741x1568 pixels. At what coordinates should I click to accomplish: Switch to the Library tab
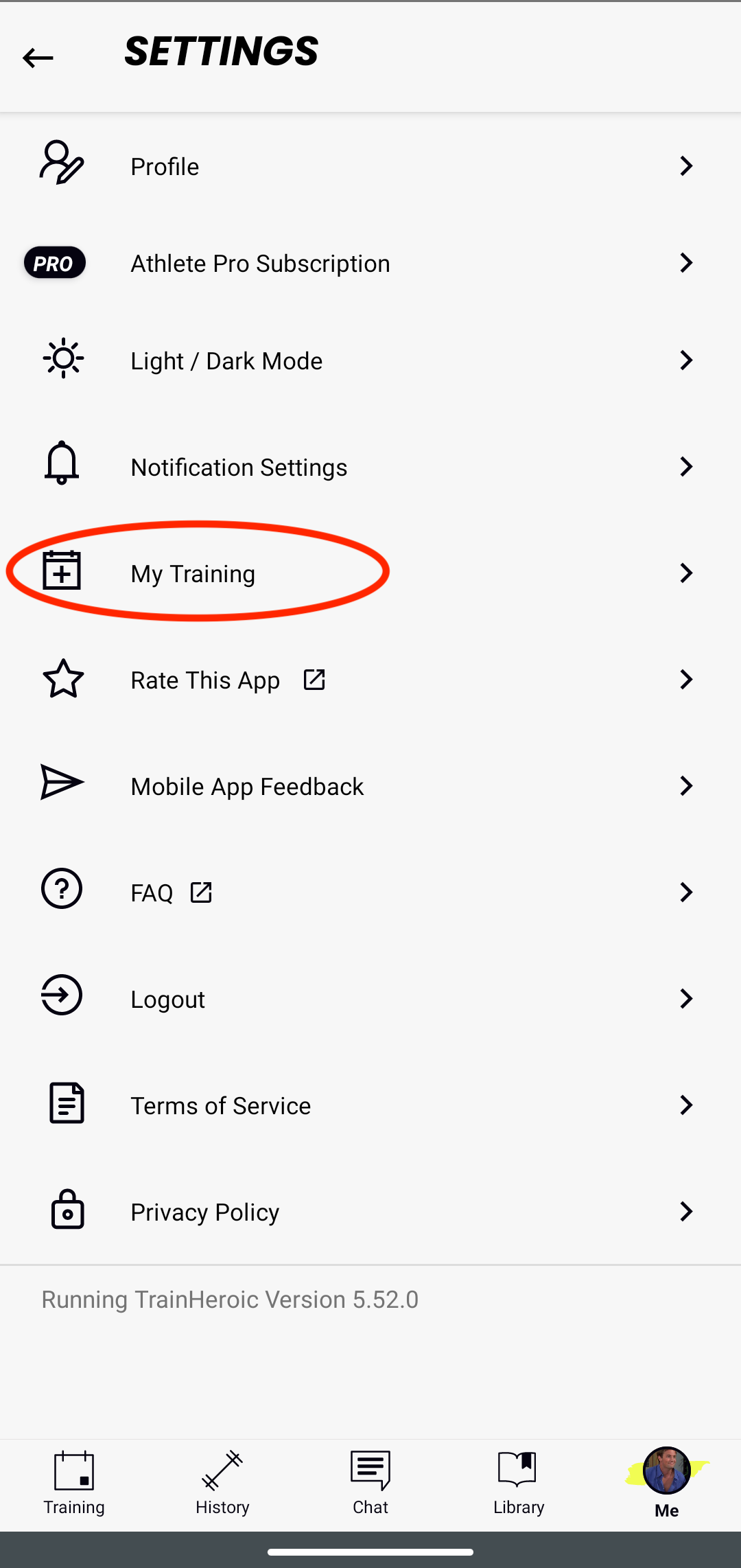point(519,1484)
